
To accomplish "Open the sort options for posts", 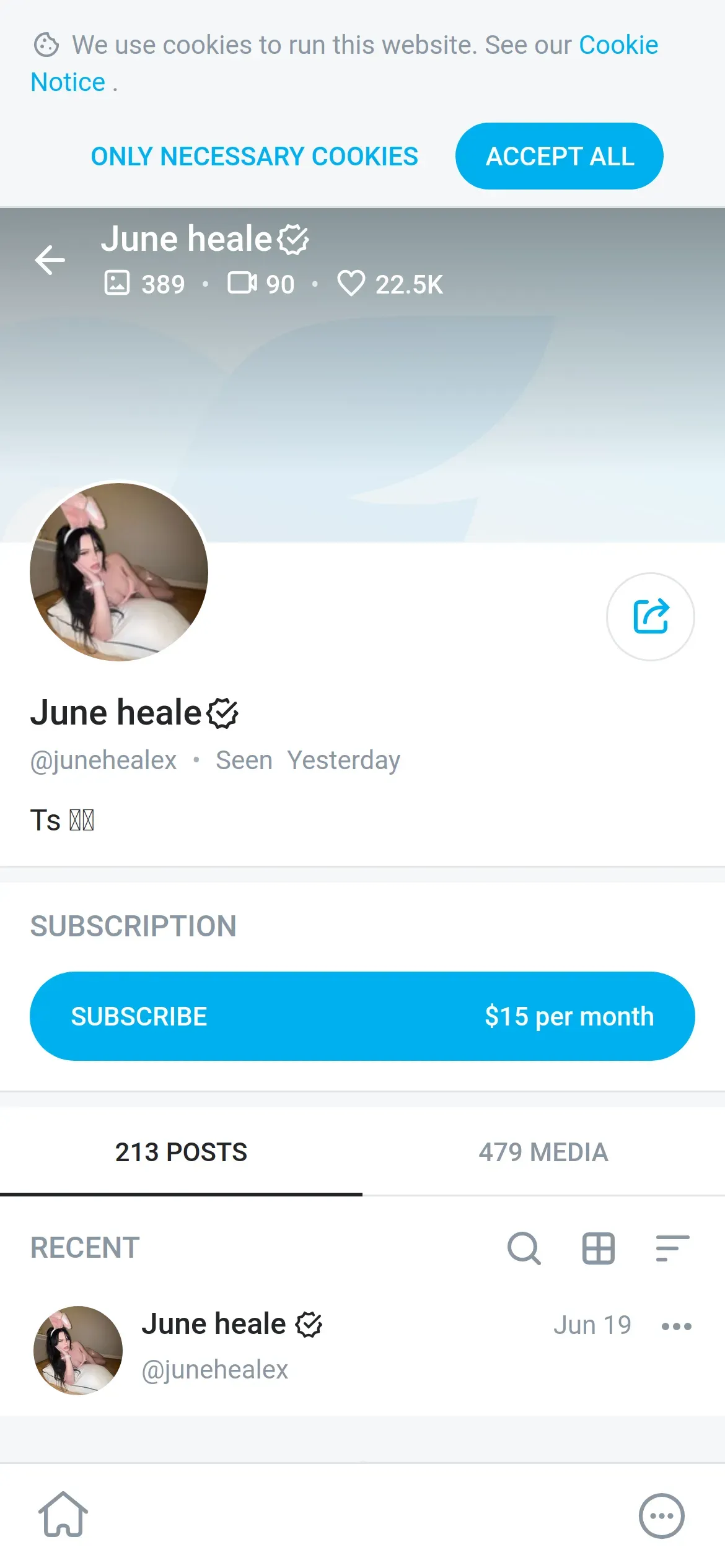I will (672, 1248).
